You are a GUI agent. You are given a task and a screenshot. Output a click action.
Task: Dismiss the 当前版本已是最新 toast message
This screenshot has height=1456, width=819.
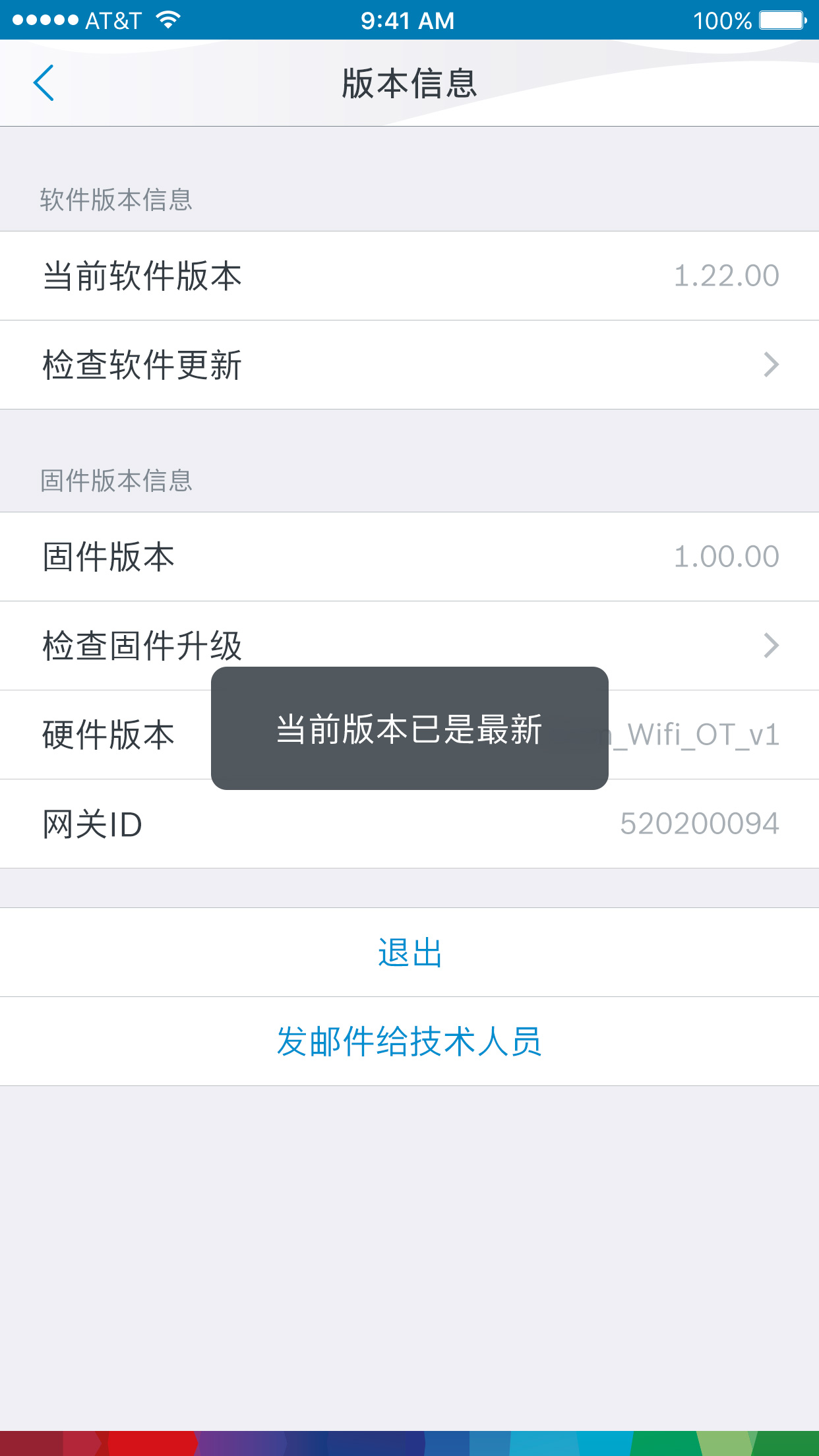click(x=409, y=729)
